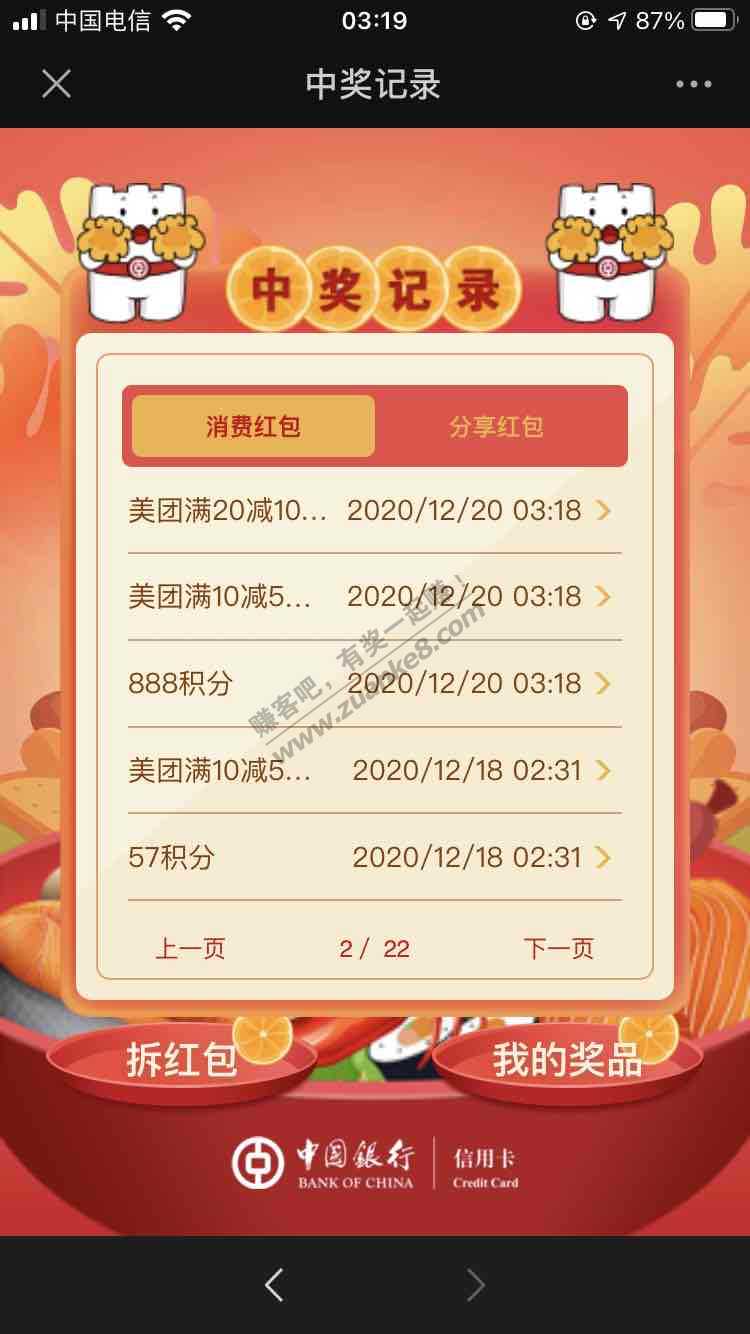Go to previous page with 上一页
750x1334 pixels.
(x=190, y=949)
